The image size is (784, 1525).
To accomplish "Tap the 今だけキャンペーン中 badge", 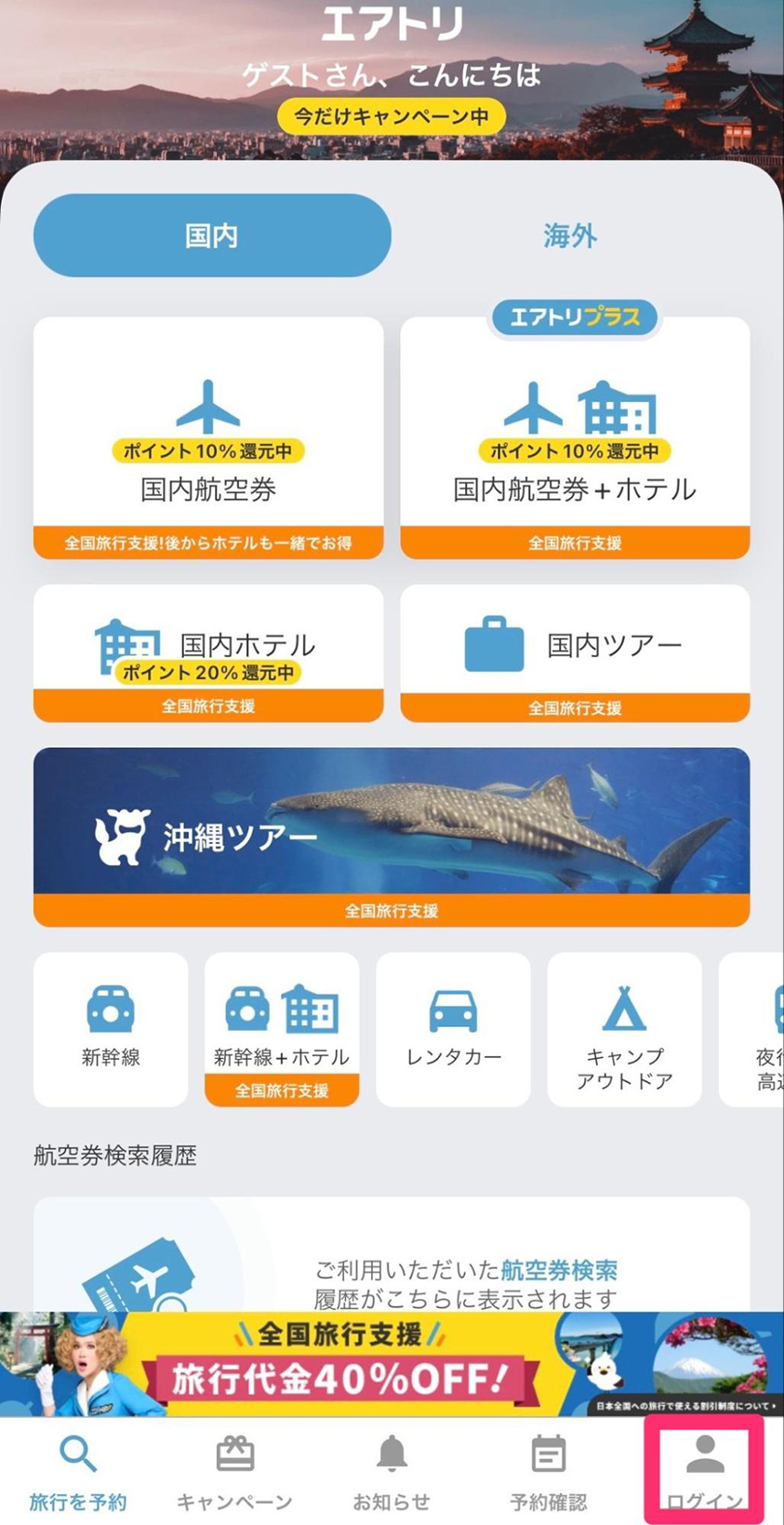I will tap(392, 117).
